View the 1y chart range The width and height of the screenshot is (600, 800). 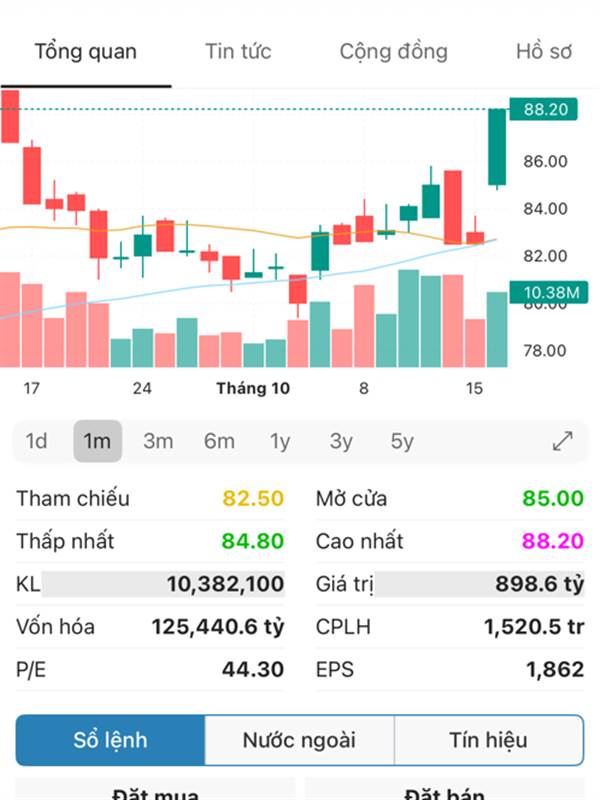(280, 441)
